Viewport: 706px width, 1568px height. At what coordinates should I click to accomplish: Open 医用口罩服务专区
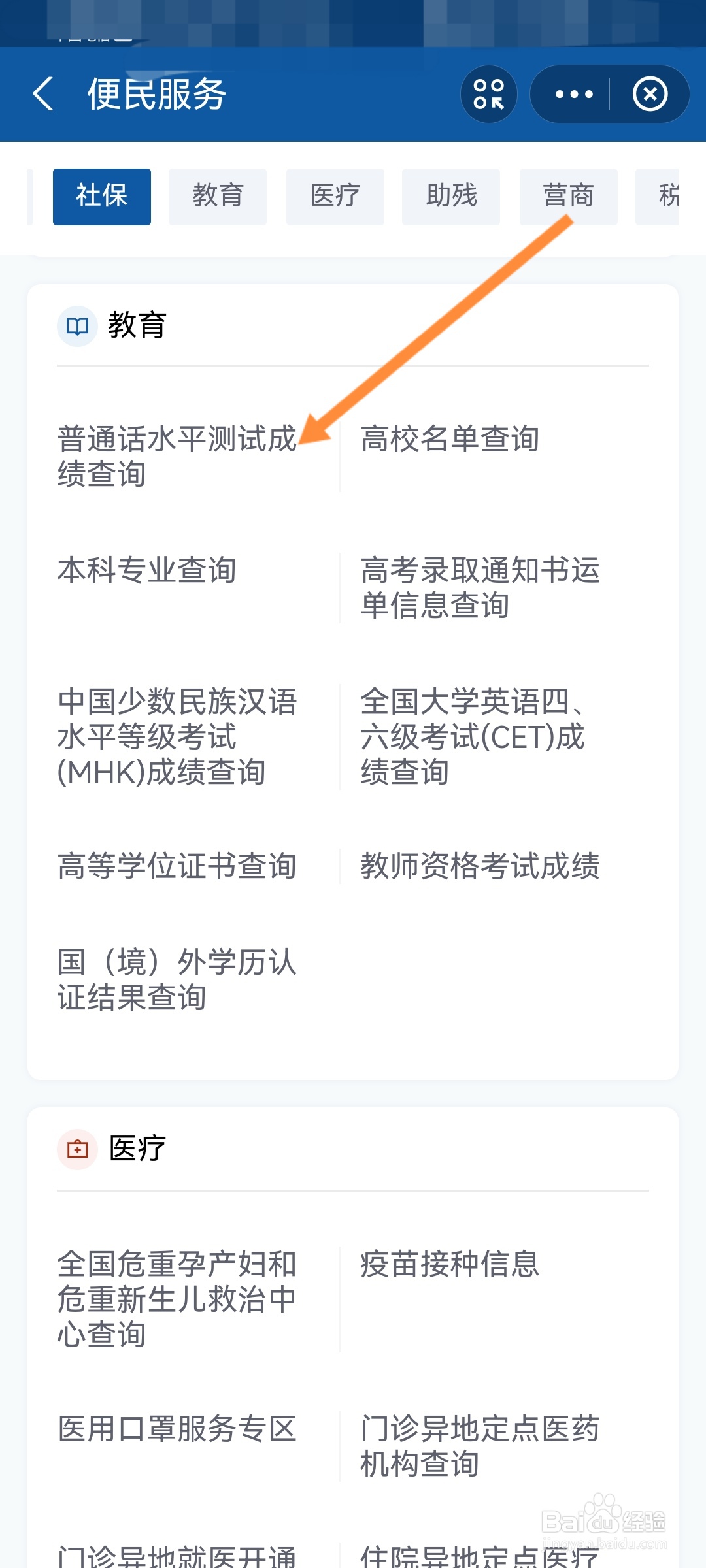point(177,1428)
